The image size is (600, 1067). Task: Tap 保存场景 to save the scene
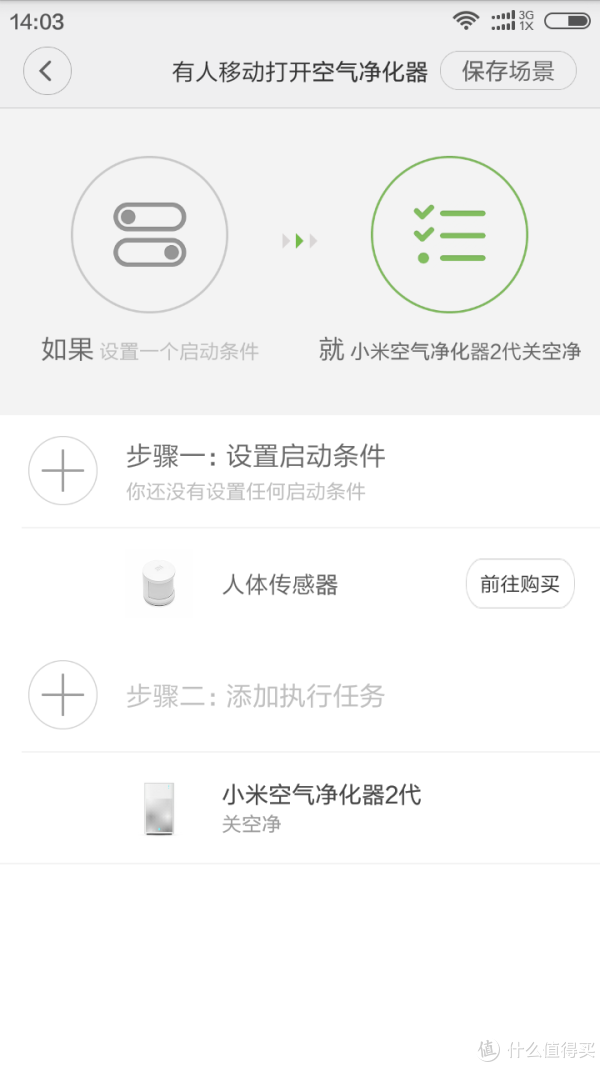point(508,71)
